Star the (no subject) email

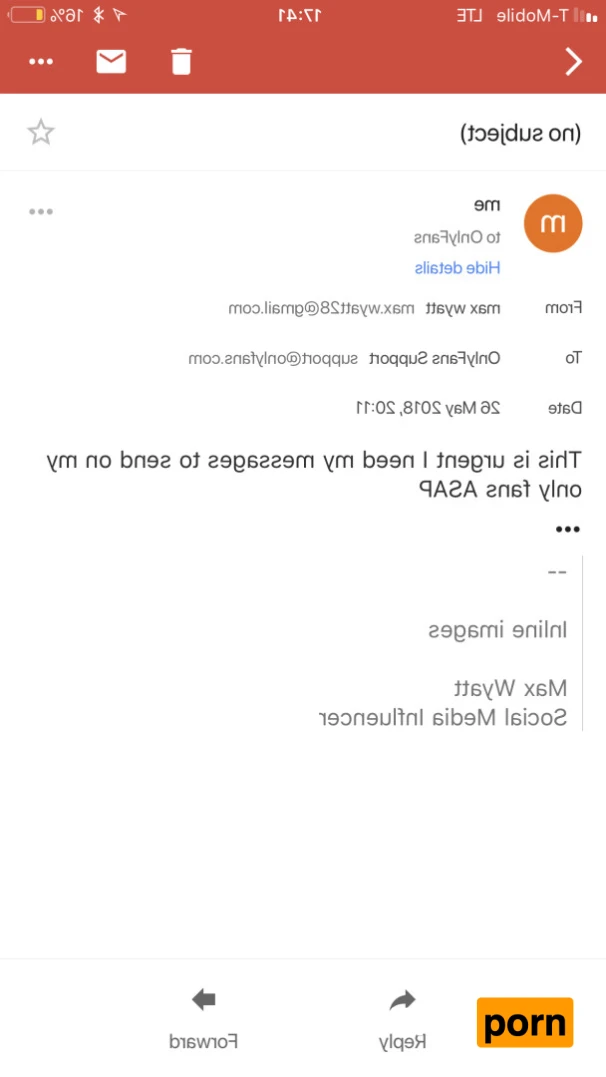[41, 132]
